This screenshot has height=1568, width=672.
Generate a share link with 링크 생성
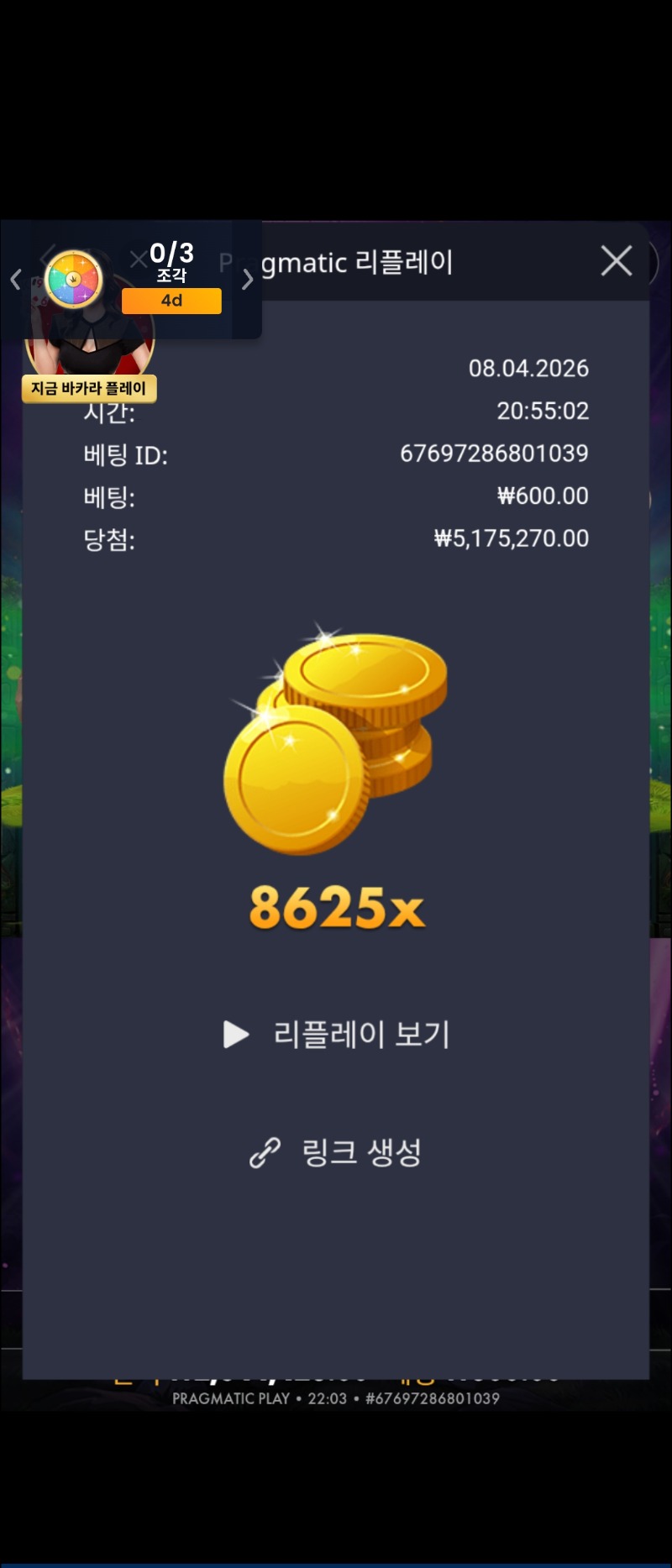click(337, 1152)
